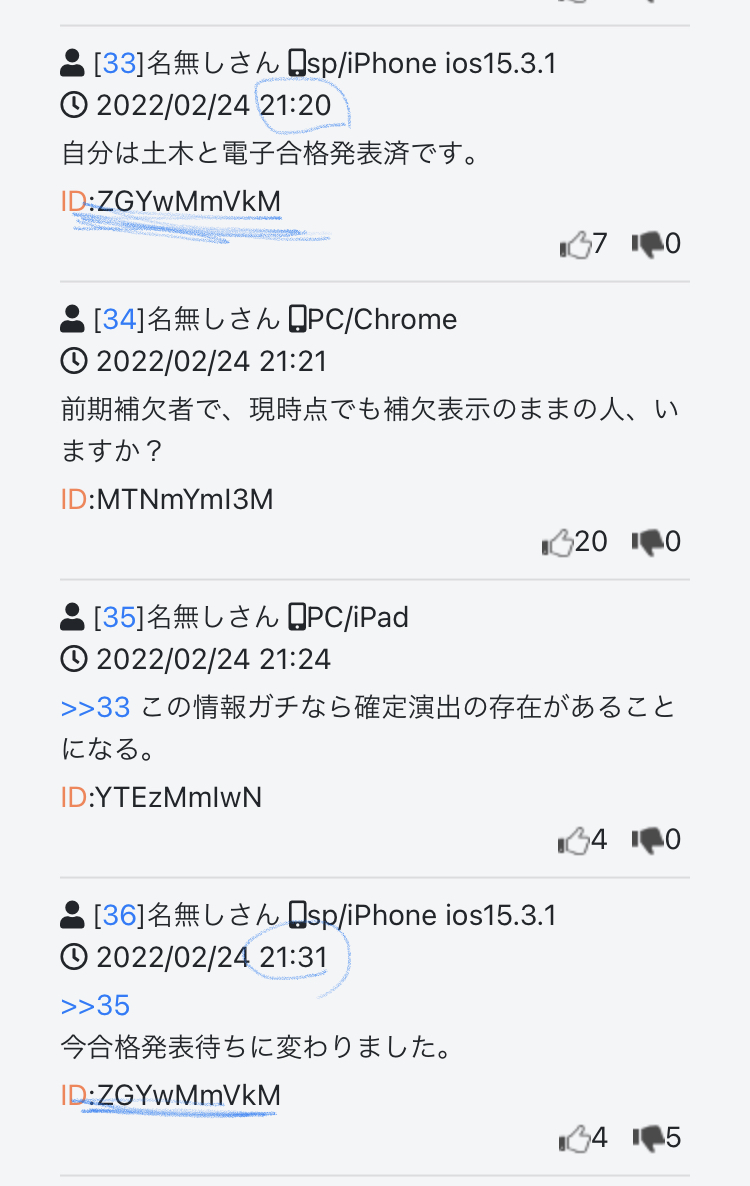
Task: Follow the >>33 reply anchor
Action: pyautogui.click(x=95, y=708)
